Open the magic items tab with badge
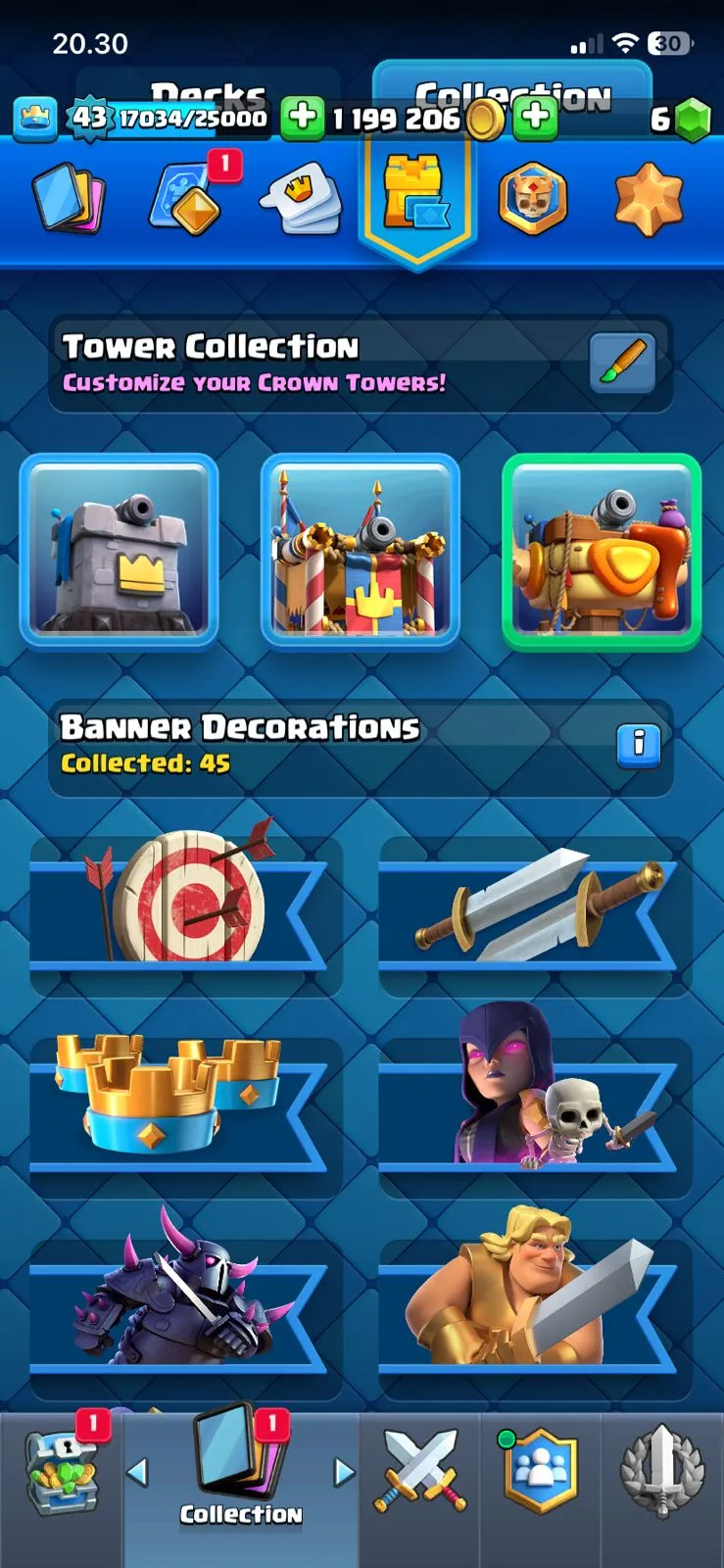Viewport: 724px width, 1568px height. pos(186,199)
